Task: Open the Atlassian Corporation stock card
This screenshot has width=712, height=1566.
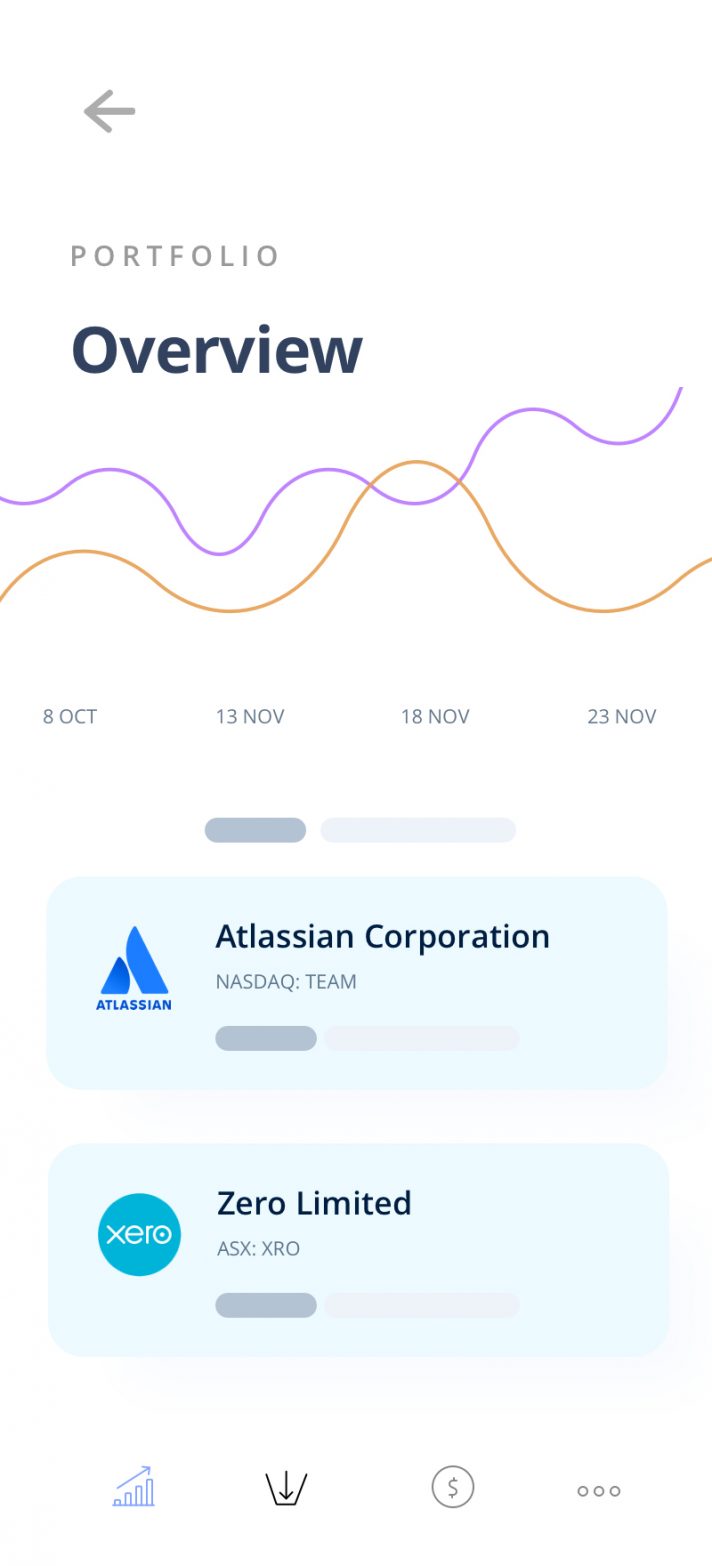Action: coord(357,983)
